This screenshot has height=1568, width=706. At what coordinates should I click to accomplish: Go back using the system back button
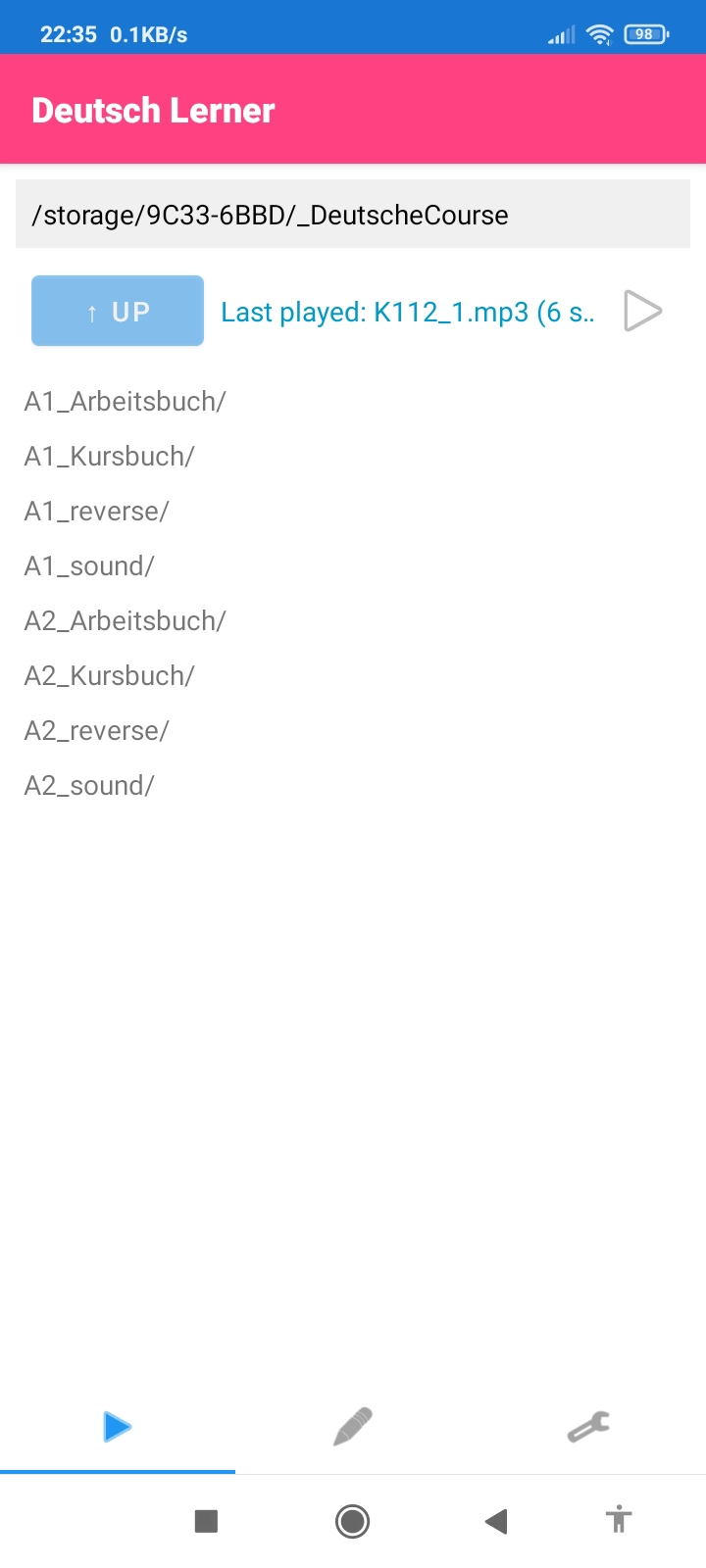coord(496,1521)
